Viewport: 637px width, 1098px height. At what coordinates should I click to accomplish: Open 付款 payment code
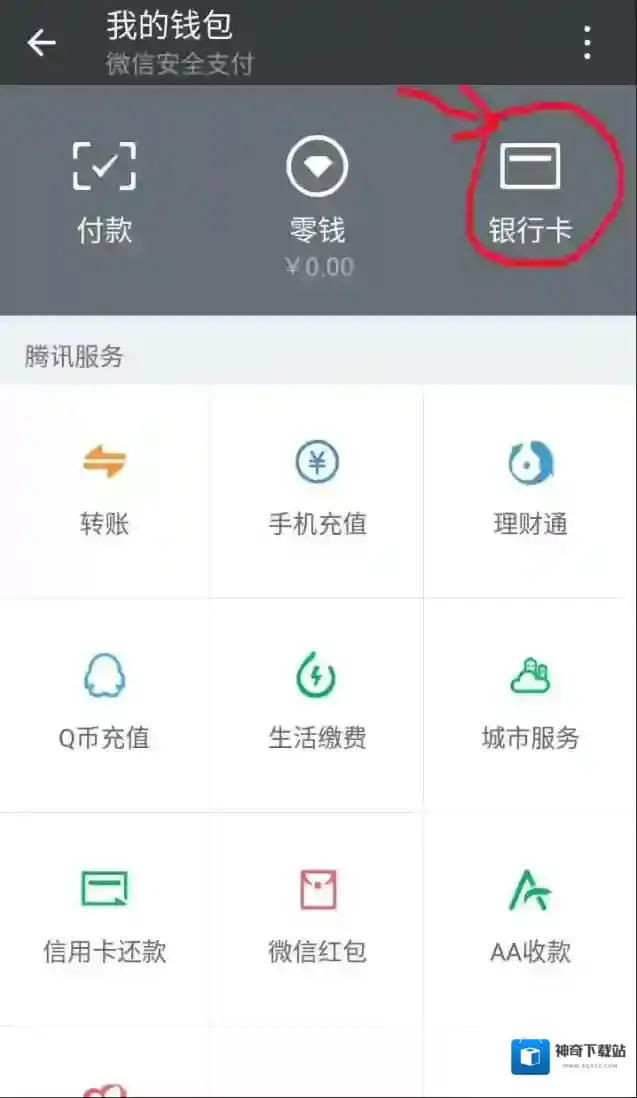tap(105, 191)
